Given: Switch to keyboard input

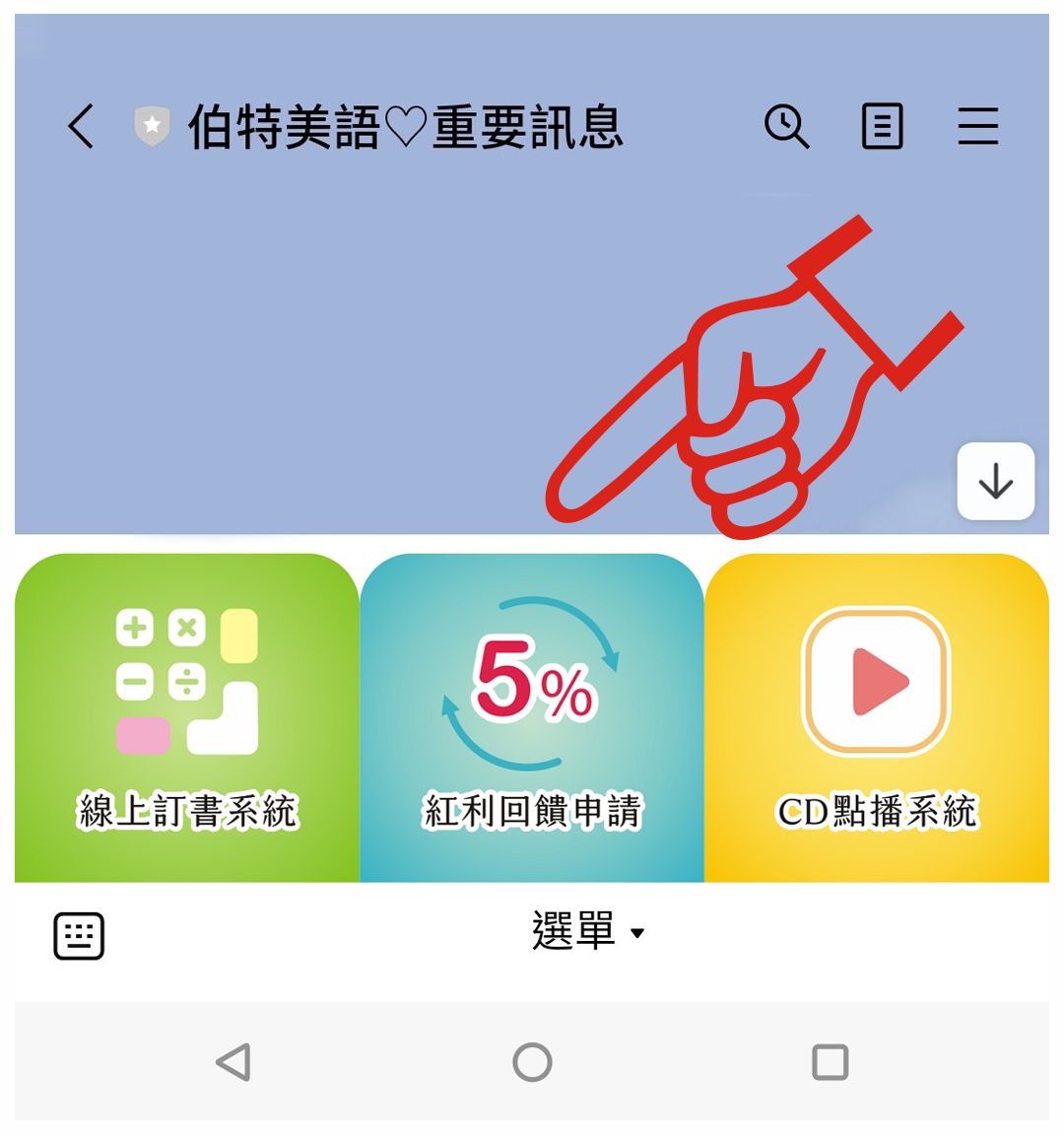Looking at the screenshot, I should tap(79, 935).
